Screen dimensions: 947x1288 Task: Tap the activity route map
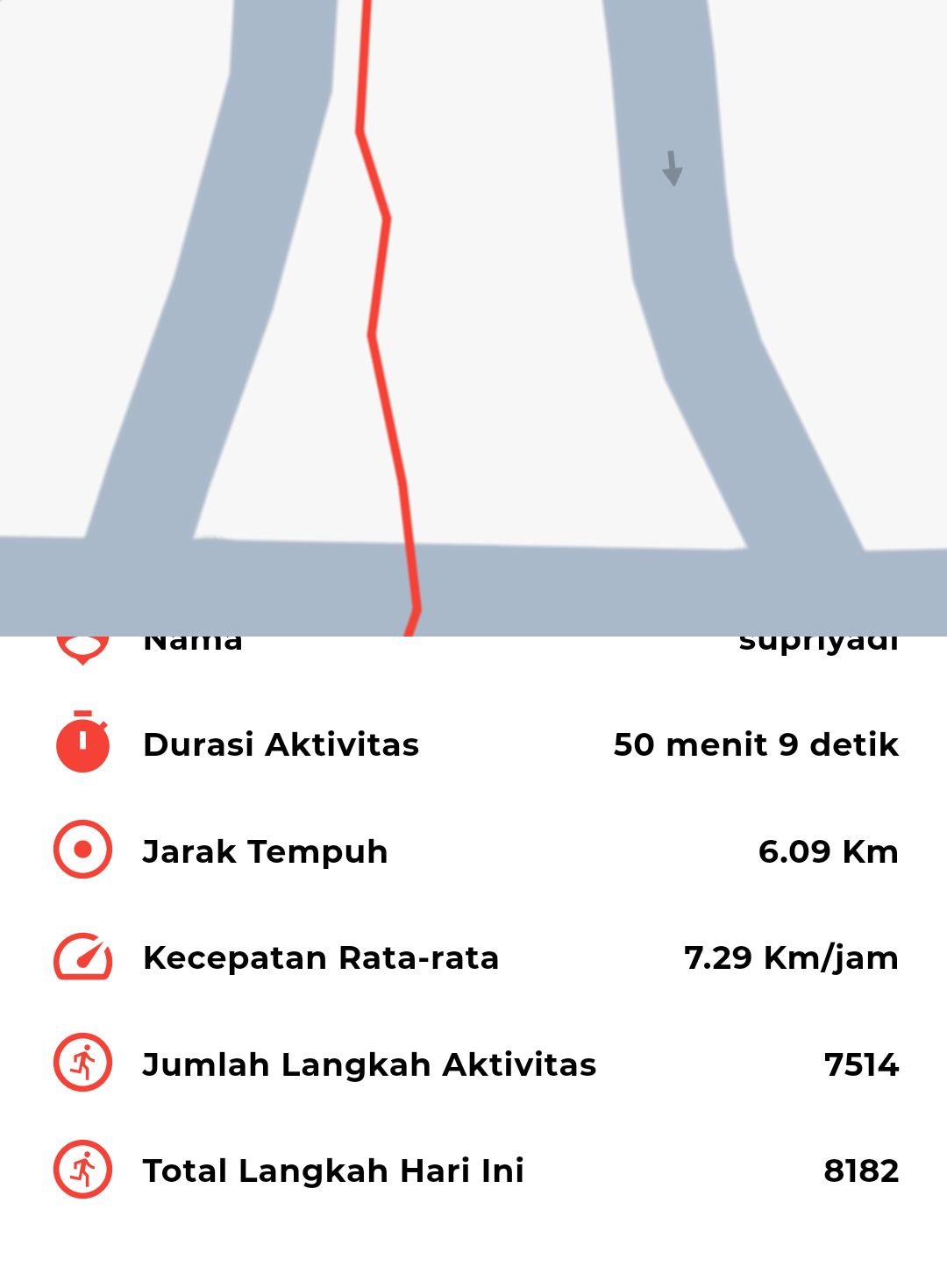[x=473, y=316]
